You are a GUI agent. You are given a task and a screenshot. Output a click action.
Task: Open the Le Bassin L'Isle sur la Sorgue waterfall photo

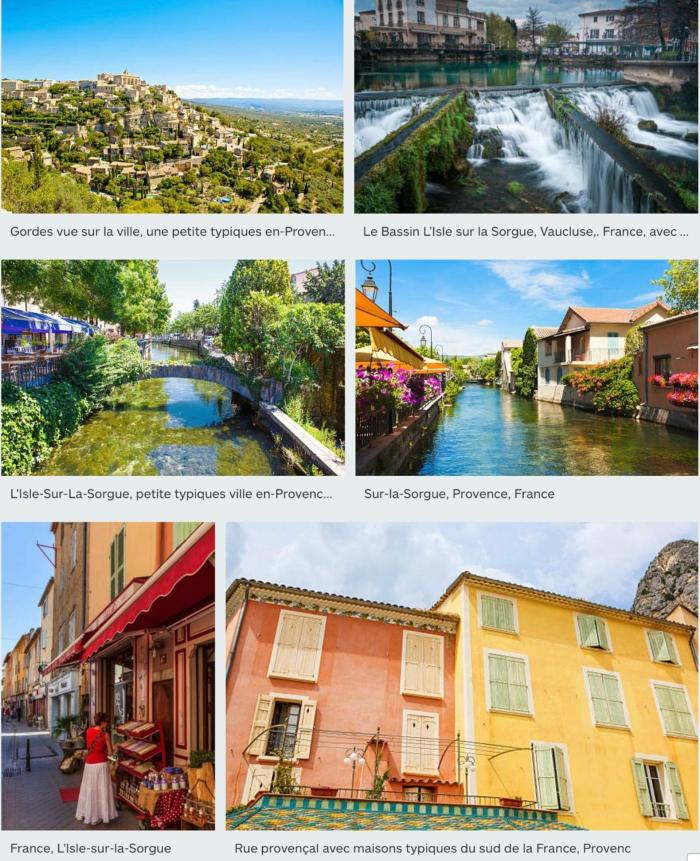[x=526, y=106]
